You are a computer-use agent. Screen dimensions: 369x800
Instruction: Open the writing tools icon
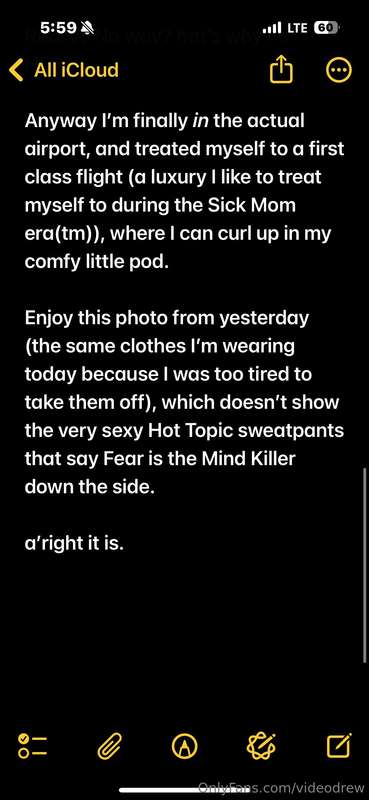click(261, 746)
